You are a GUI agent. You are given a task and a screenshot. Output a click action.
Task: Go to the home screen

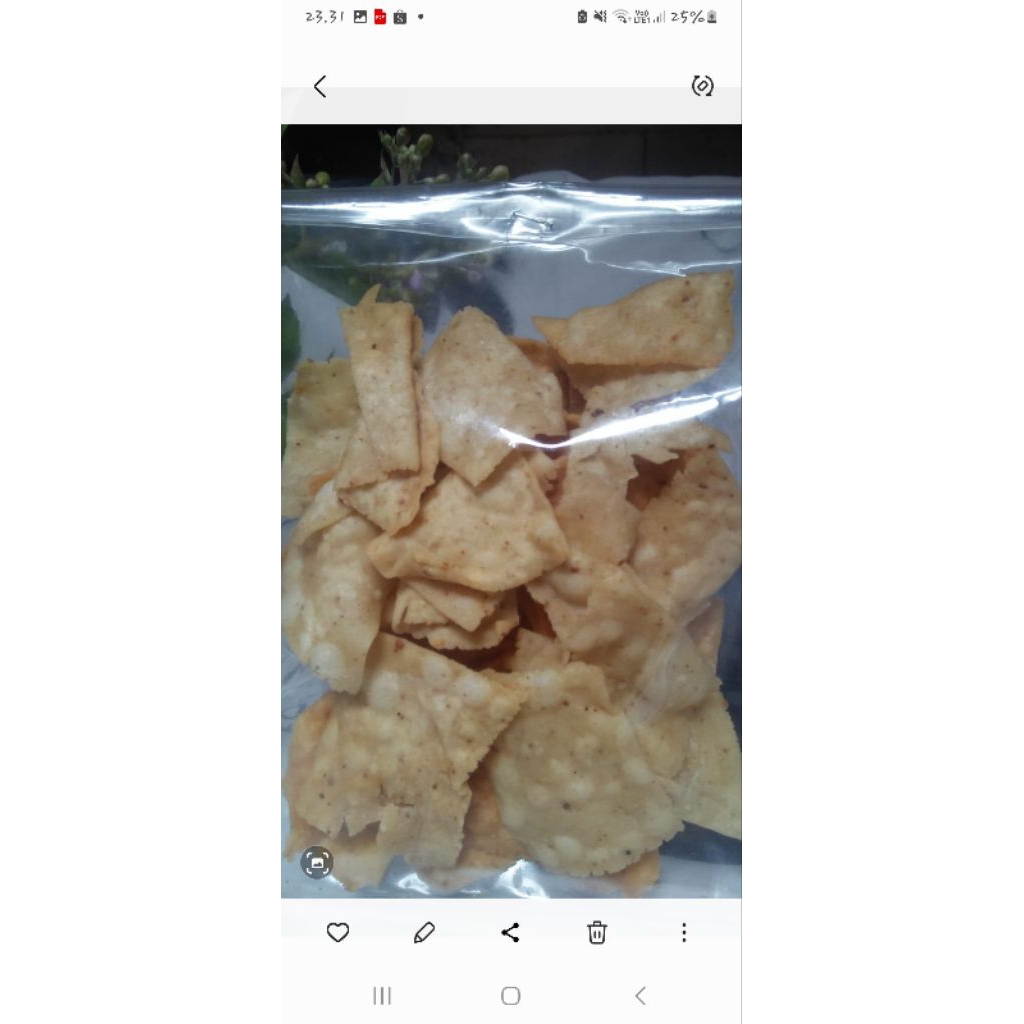511,995
